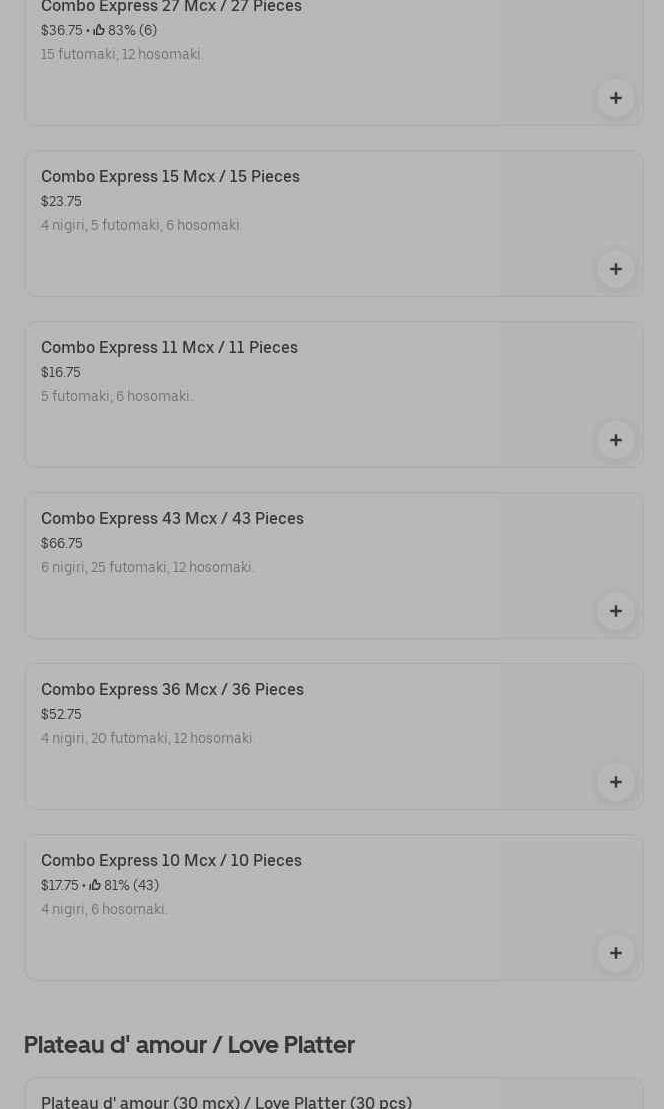View Combo Express 43 Mcx item card
Image resolution: width=664 pixels, height=1109 pixels.
(172, 519)
